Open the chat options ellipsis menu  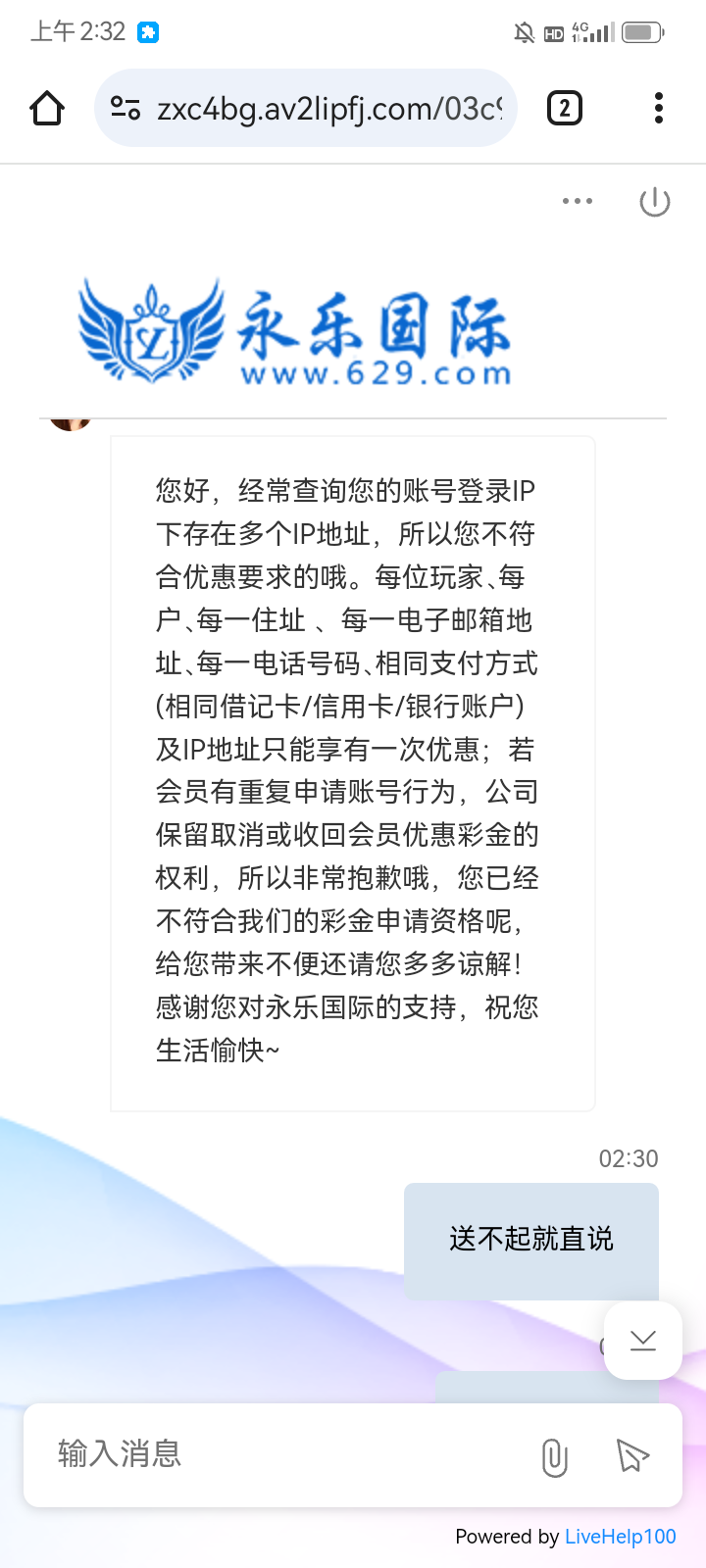pos(578,201)
